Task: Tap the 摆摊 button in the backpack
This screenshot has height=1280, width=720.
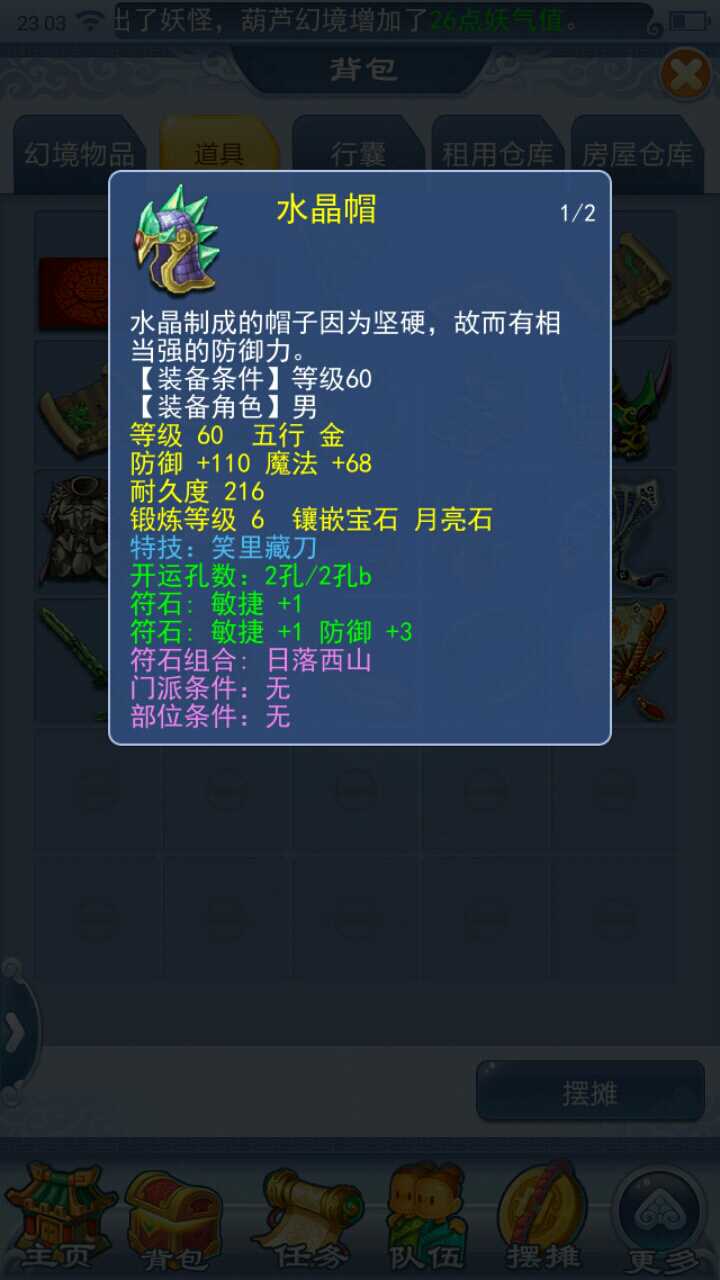Action: (590, 1093)
